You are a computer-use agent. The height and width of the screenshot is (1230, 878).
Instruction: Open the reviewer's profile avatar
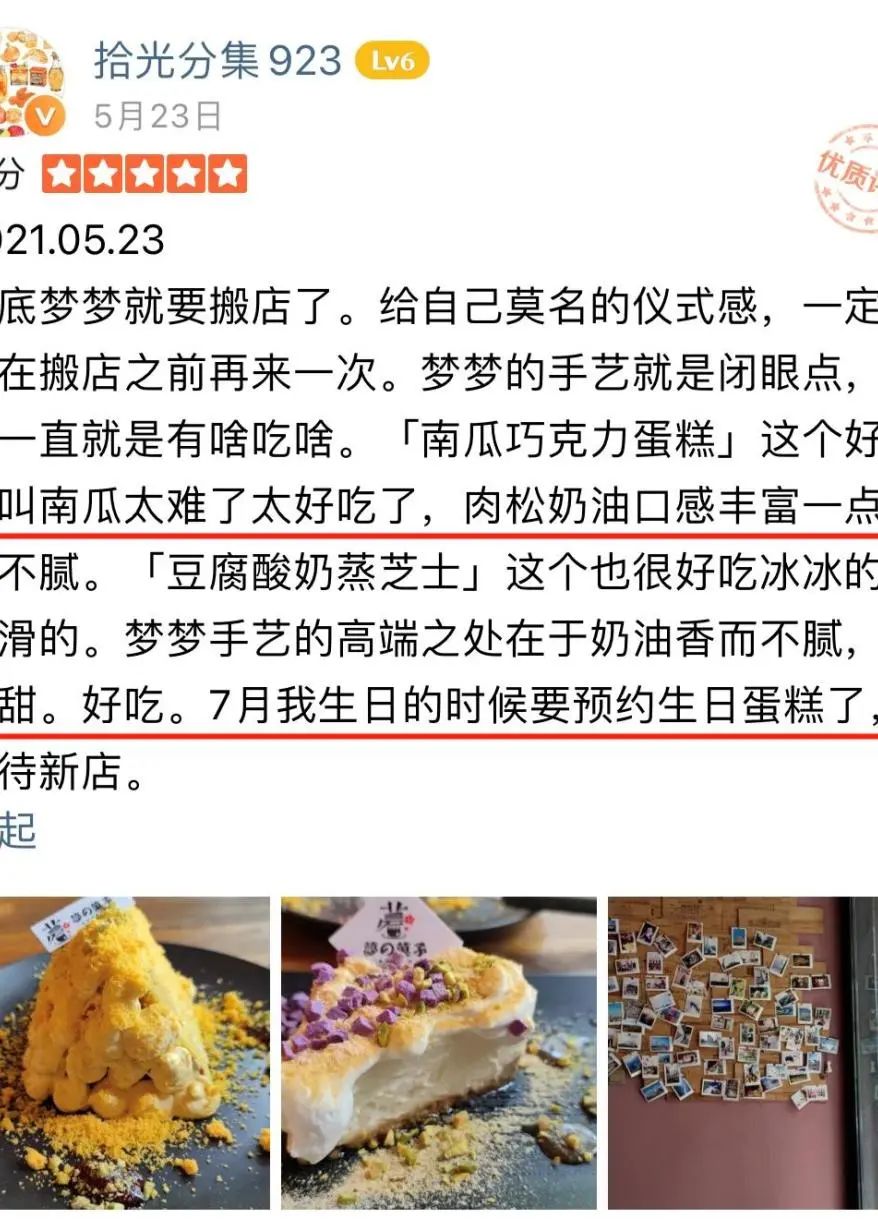pos(30,83)
